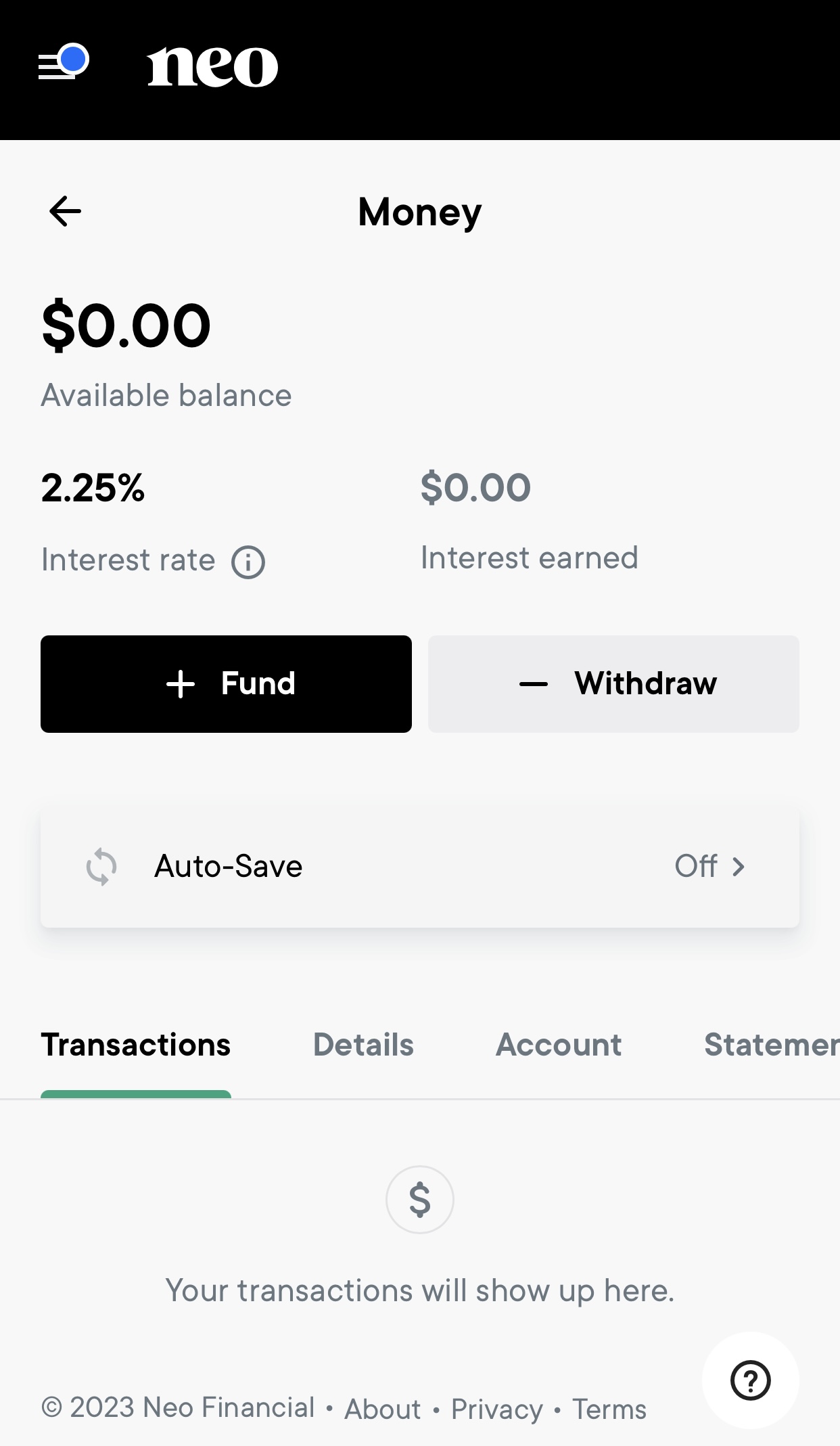Tap the interest rate info icon

point(248,562)
